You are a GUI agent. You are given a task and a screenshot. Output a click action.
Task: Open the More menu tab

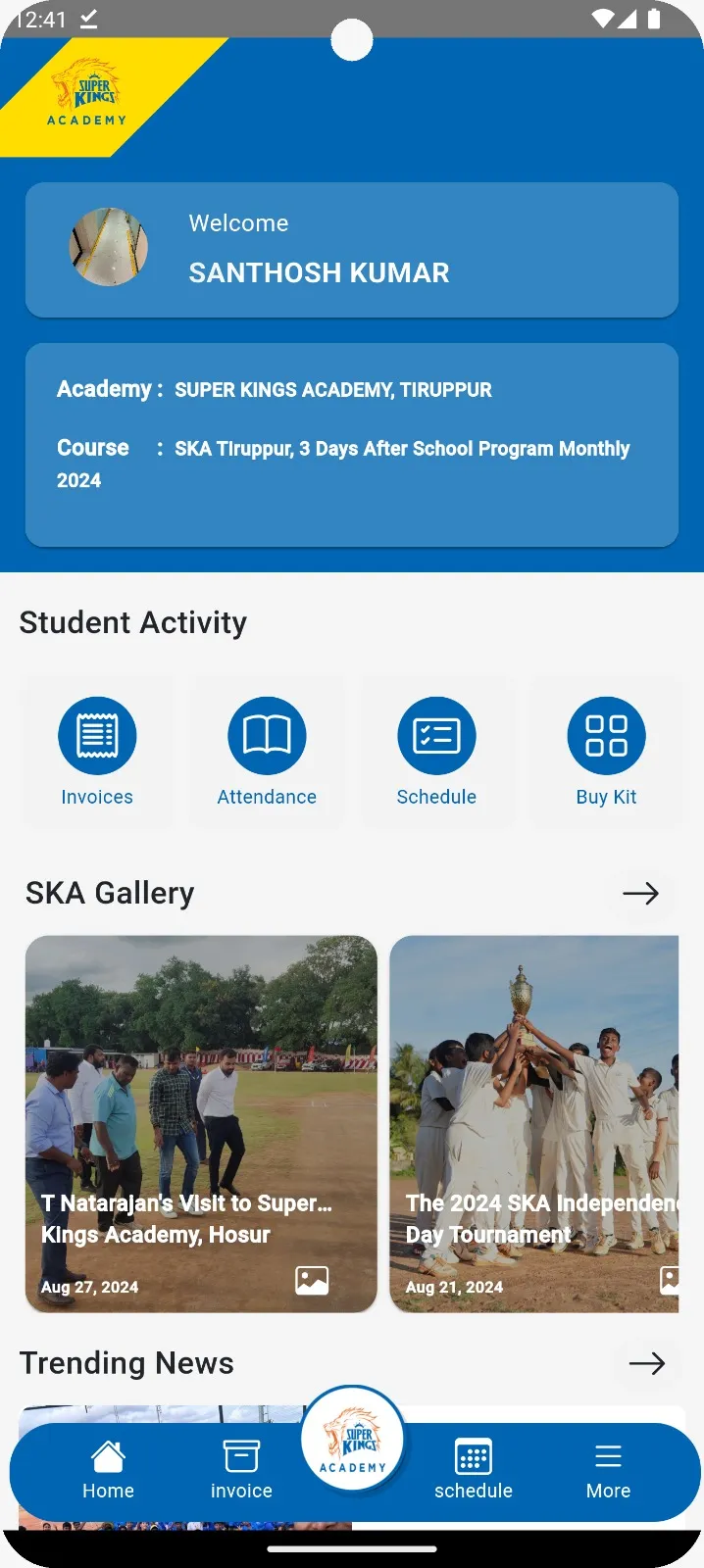(x=608, y=1470)
